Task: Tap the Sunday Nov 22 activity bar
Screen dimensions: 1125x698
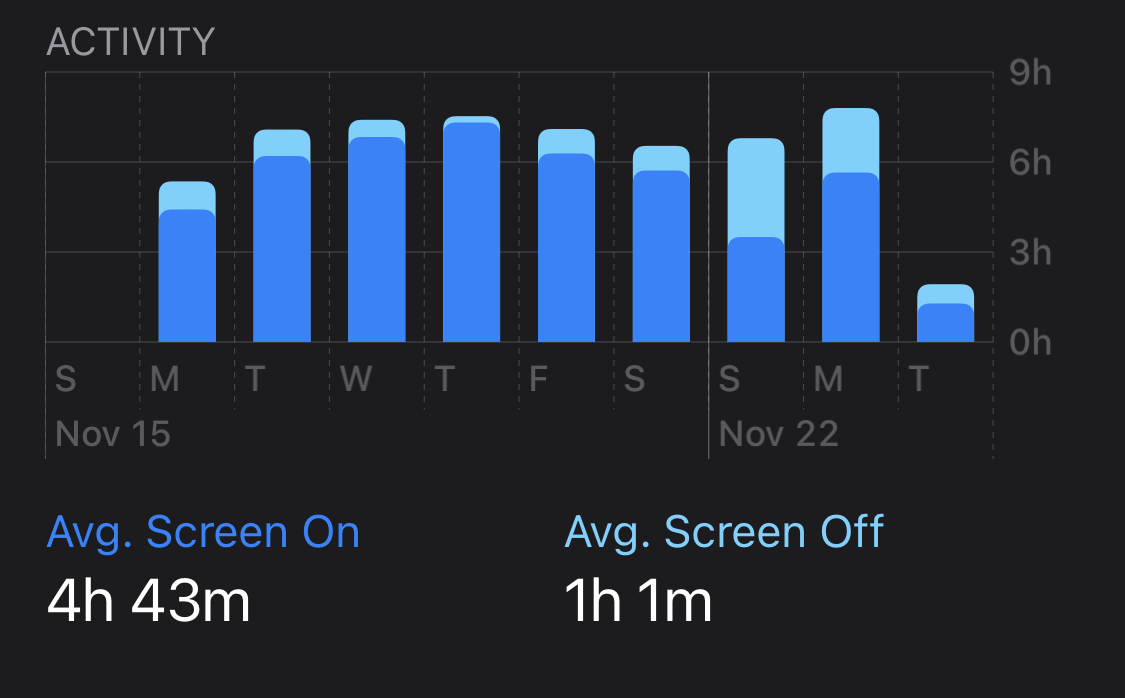Action: pyautogui.click(x=756, y=240)
